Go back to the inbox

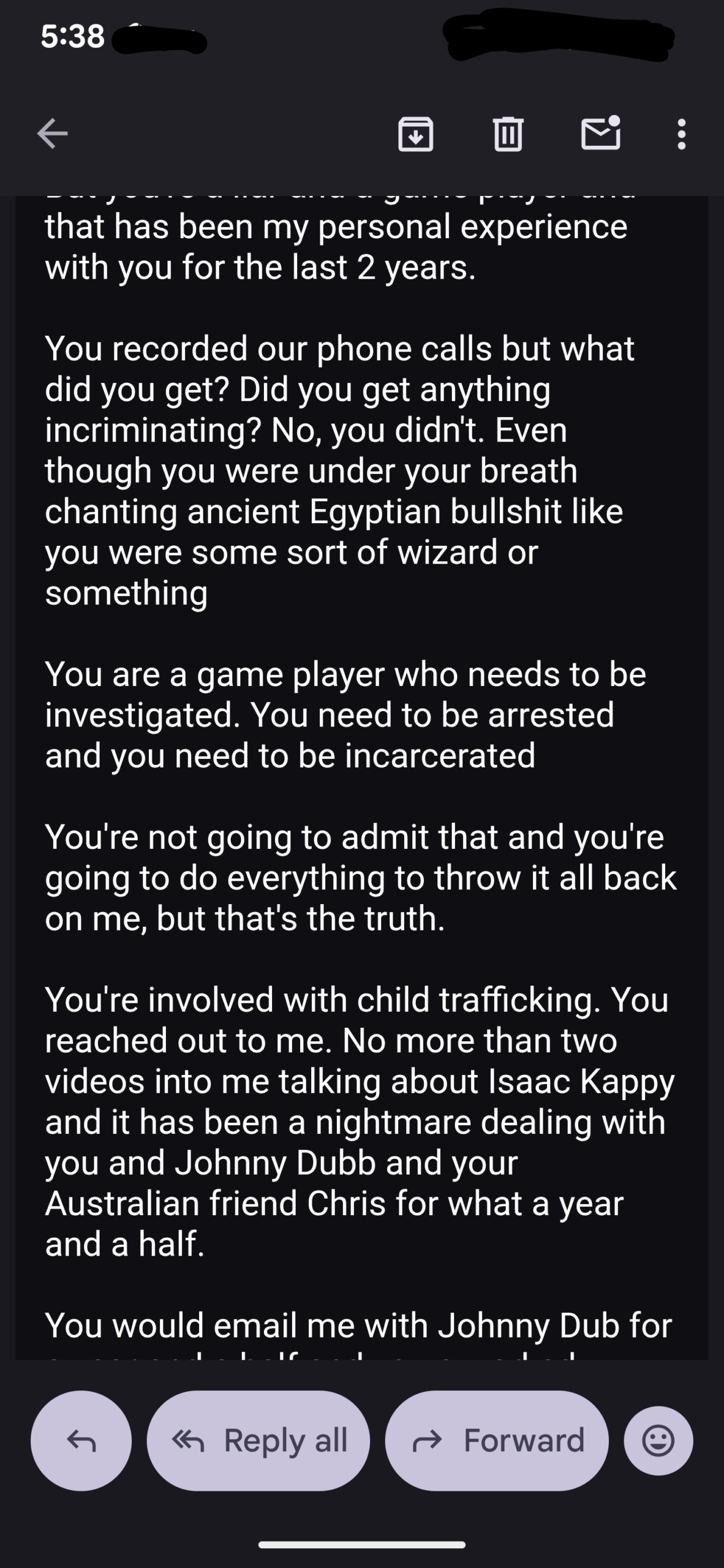coord(53,134)
